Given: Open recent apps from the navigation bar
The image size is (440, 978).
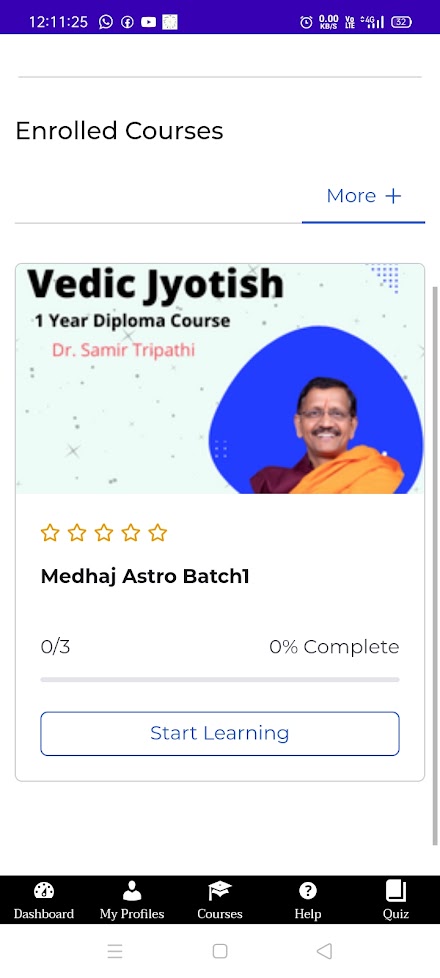Looking at the screenshot, I should coord(115,951).
